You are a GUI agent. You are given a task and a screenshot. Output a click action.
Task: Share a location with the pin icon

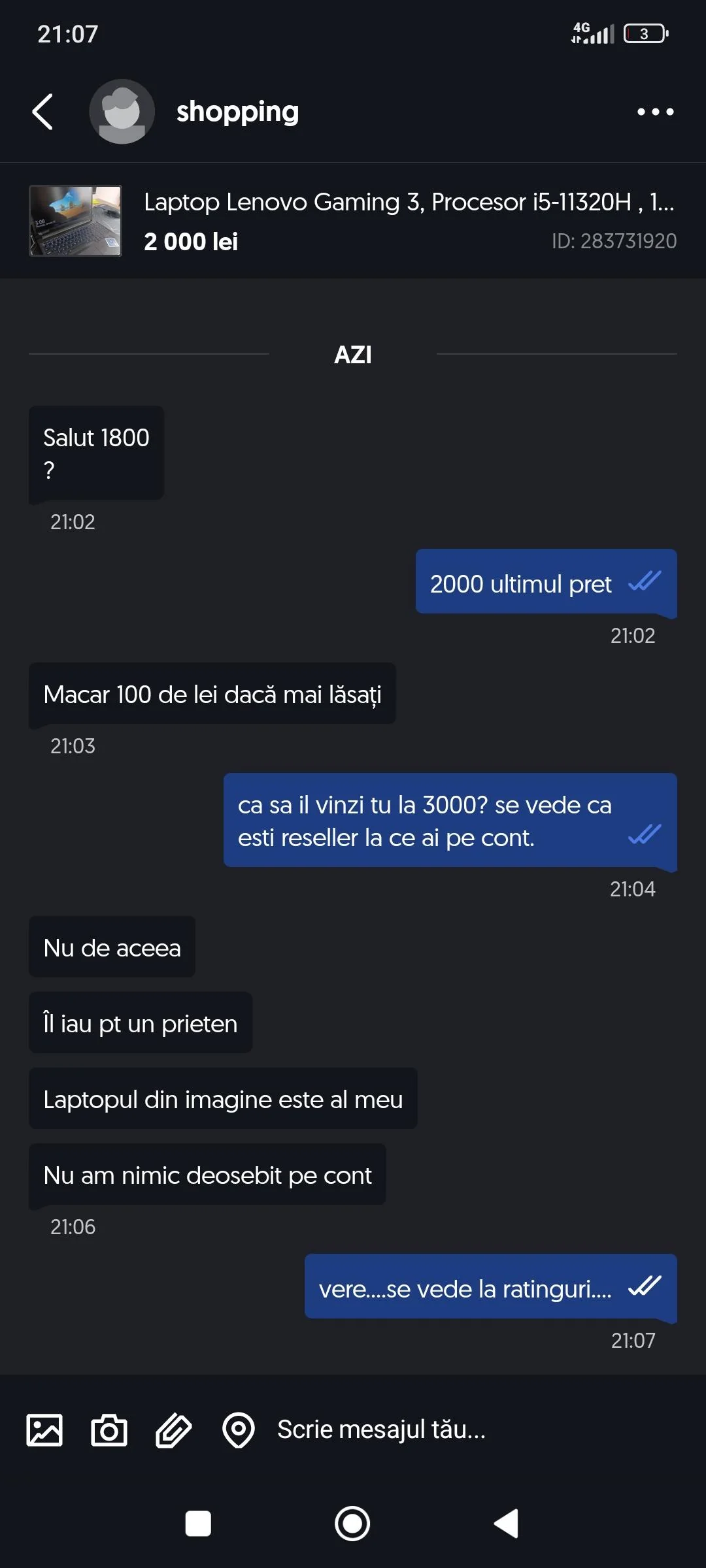click(239, 1430)
